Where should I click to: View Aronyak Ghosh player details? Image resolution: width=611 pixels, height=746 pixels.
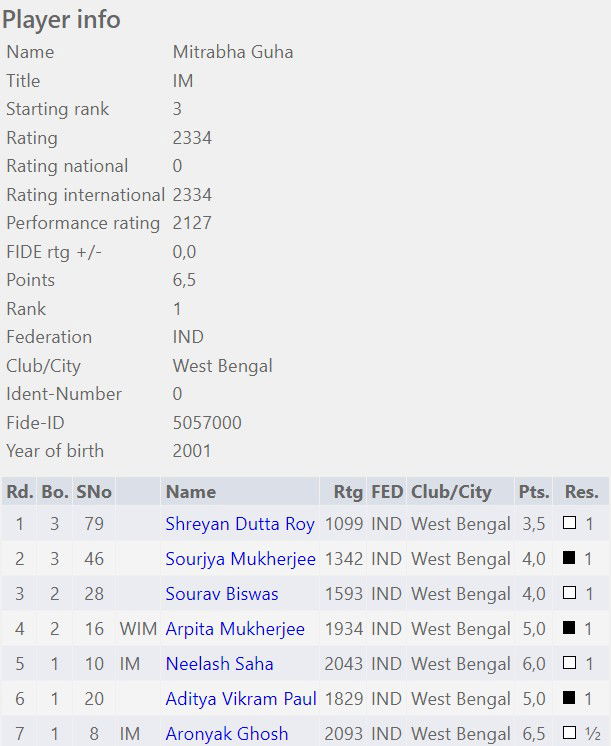tap(226, 734)
